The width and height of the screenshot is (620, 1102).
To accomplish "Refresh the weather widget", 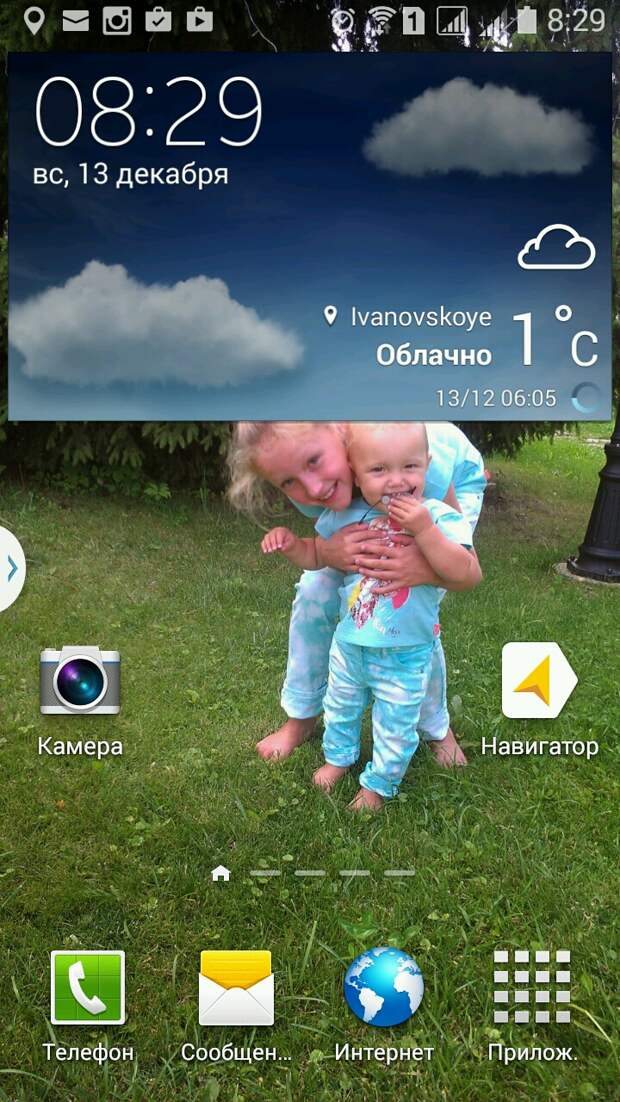I will [586, 398].
